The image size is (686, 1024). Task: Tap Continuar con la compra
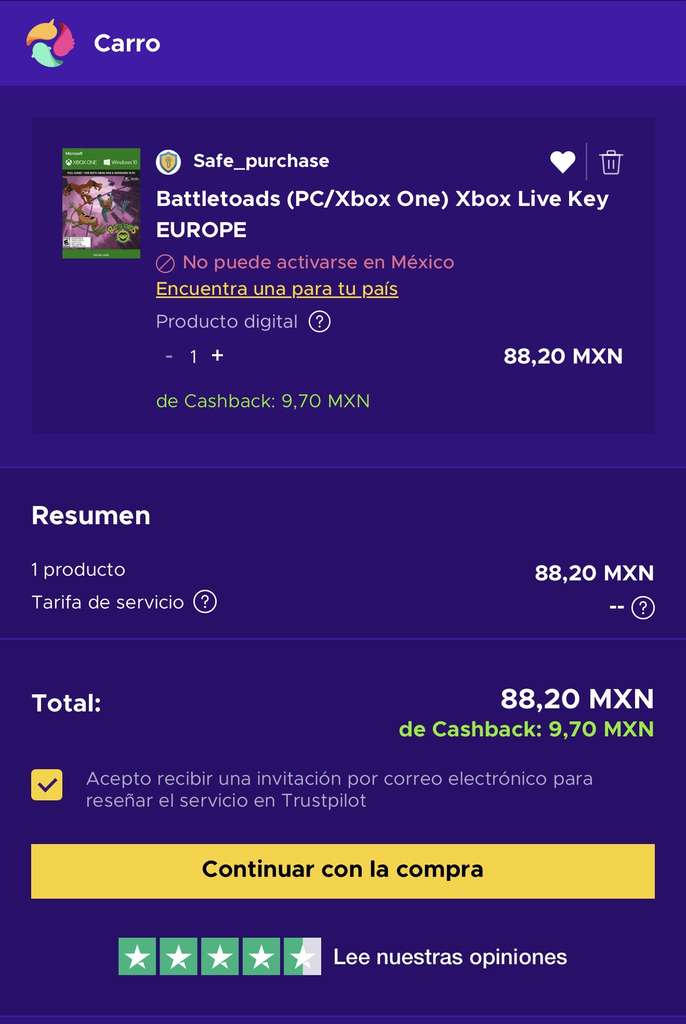[343, 871]
